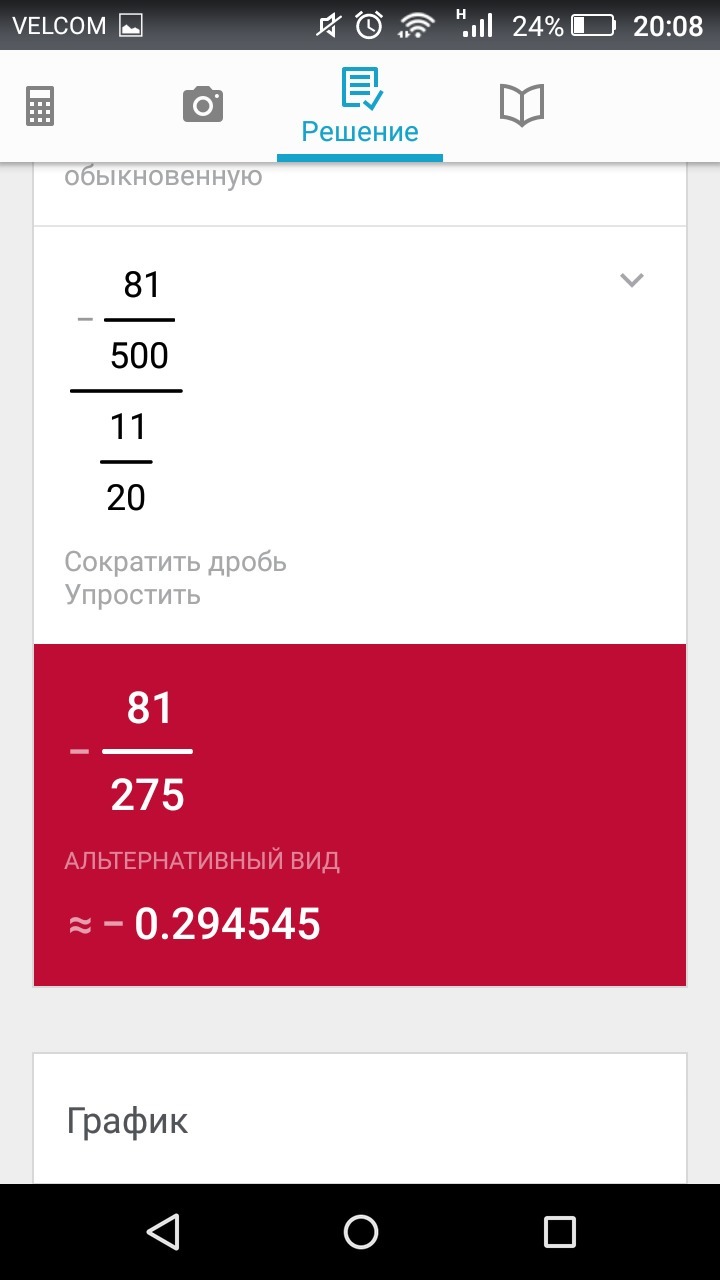Return to the home screen
This screenshot has height=1280, width=720.
(360, 1231)
